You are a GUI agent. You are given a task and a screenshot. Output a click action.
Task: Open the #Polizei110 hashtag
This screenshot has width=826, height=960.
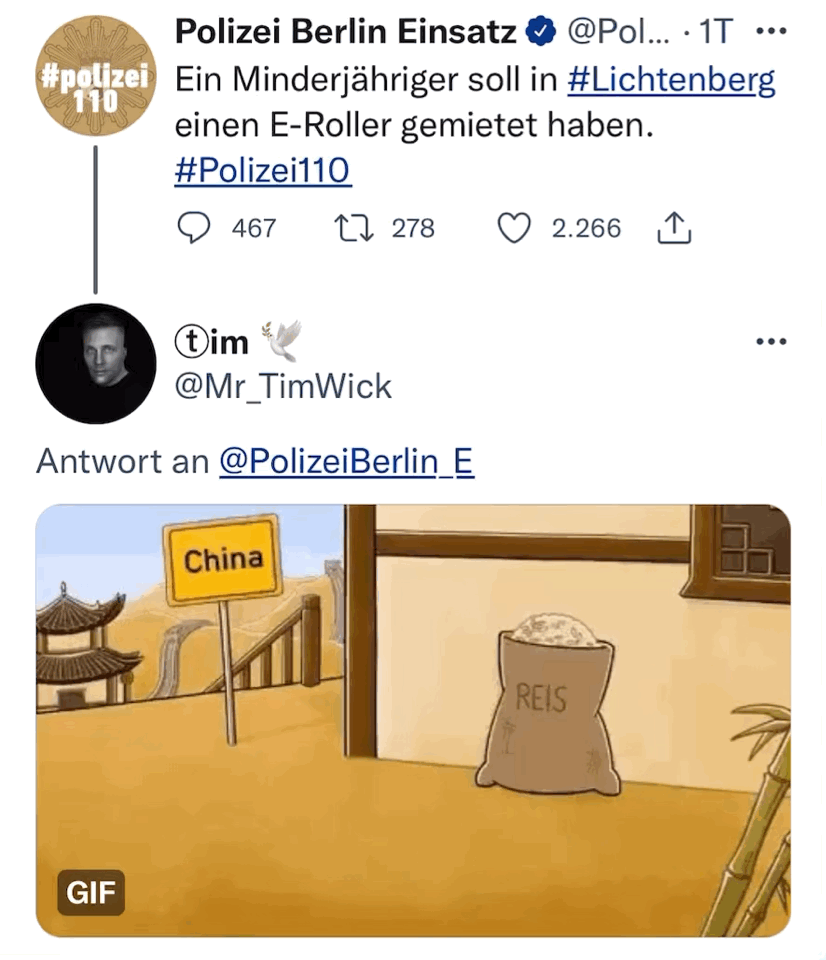coord(262,170)
